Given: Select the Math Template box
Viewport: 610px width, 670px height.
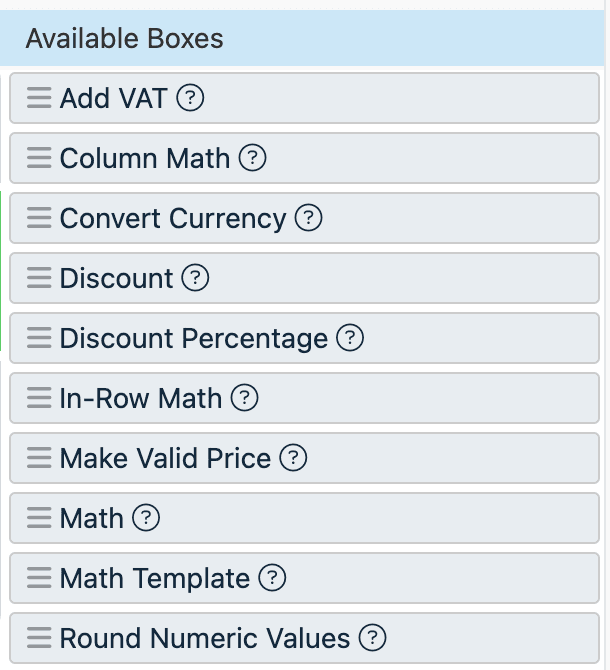Looking at the screenshot, I should (154, 578).
